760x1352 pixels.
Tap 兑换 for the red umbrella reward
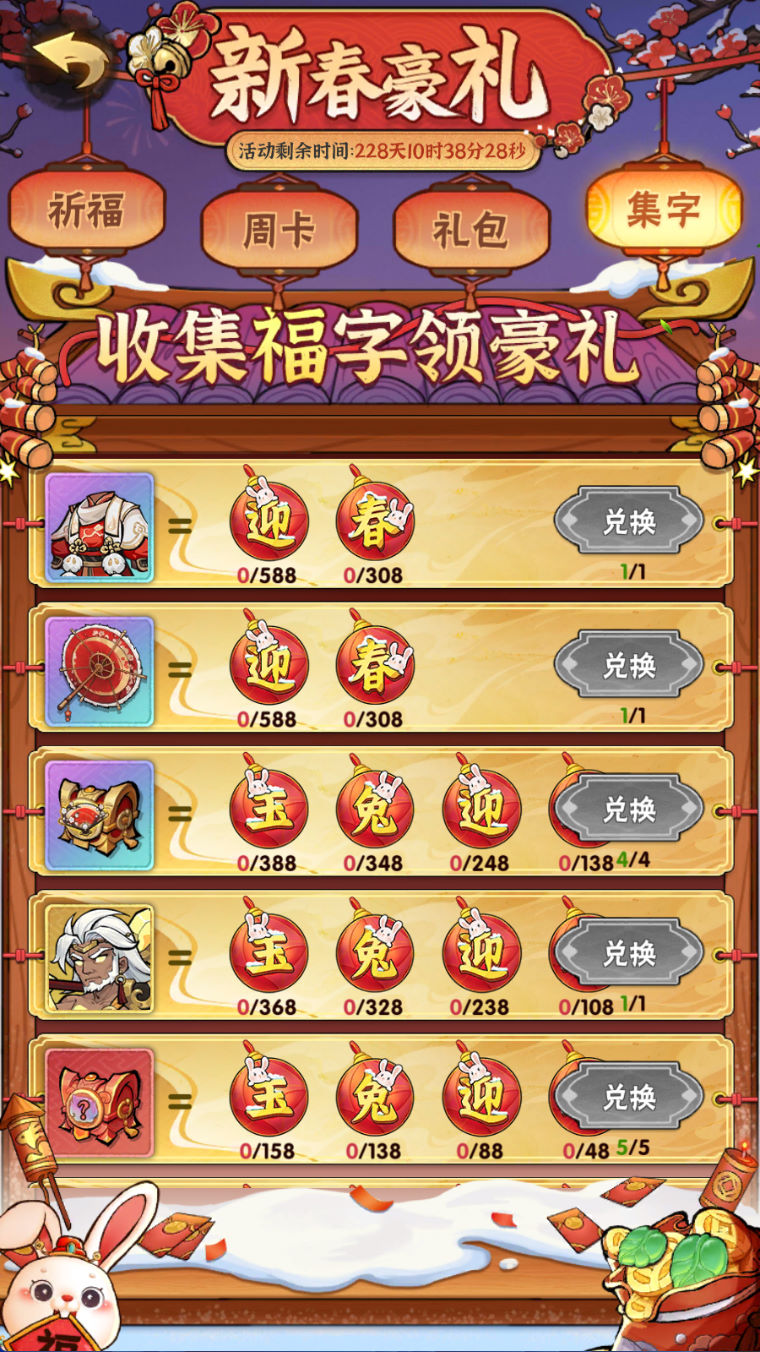click(629, 665)
